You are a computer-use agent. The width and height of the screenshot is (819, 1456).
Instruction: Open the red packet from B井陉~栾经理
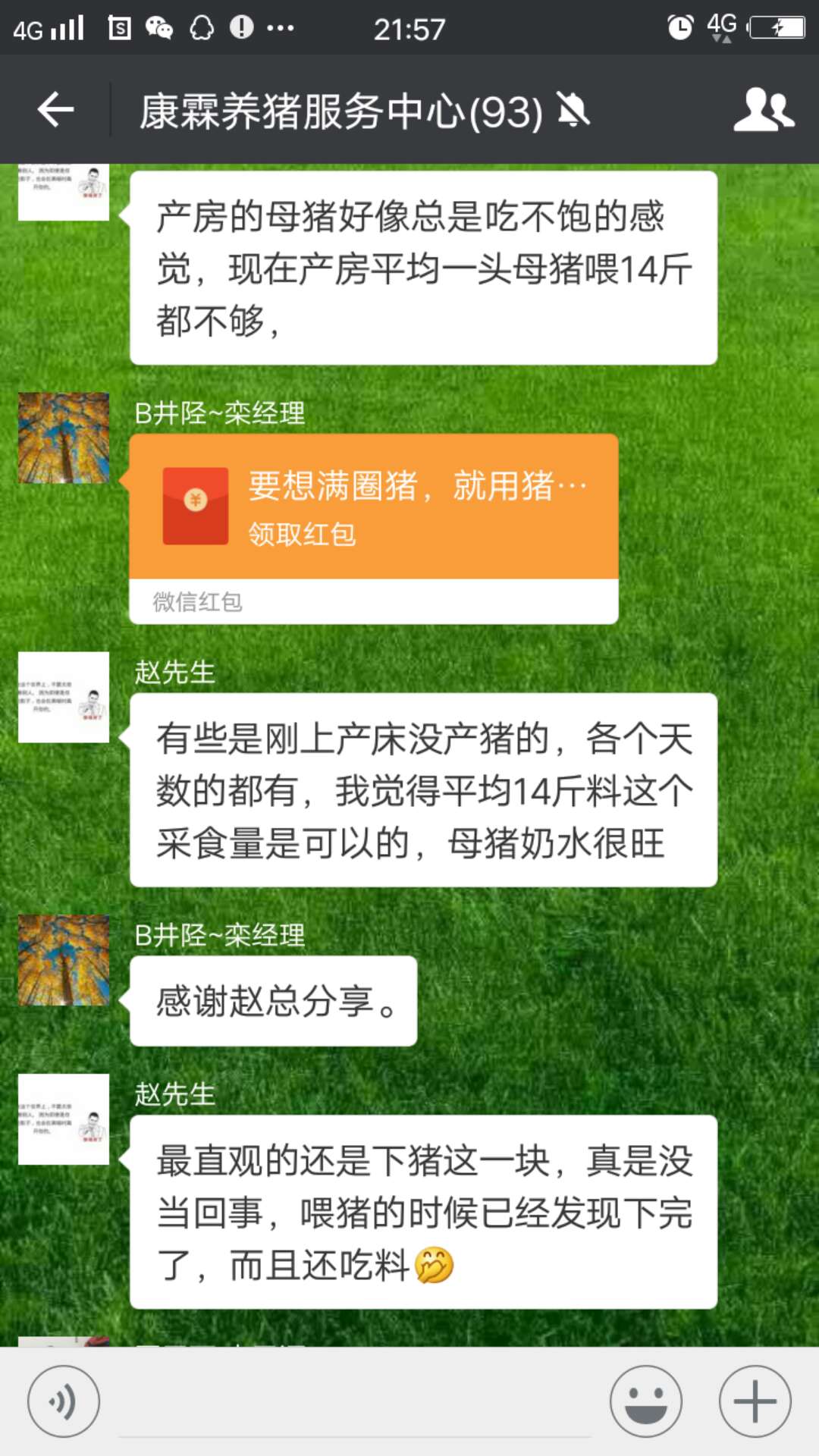point(373,507)
